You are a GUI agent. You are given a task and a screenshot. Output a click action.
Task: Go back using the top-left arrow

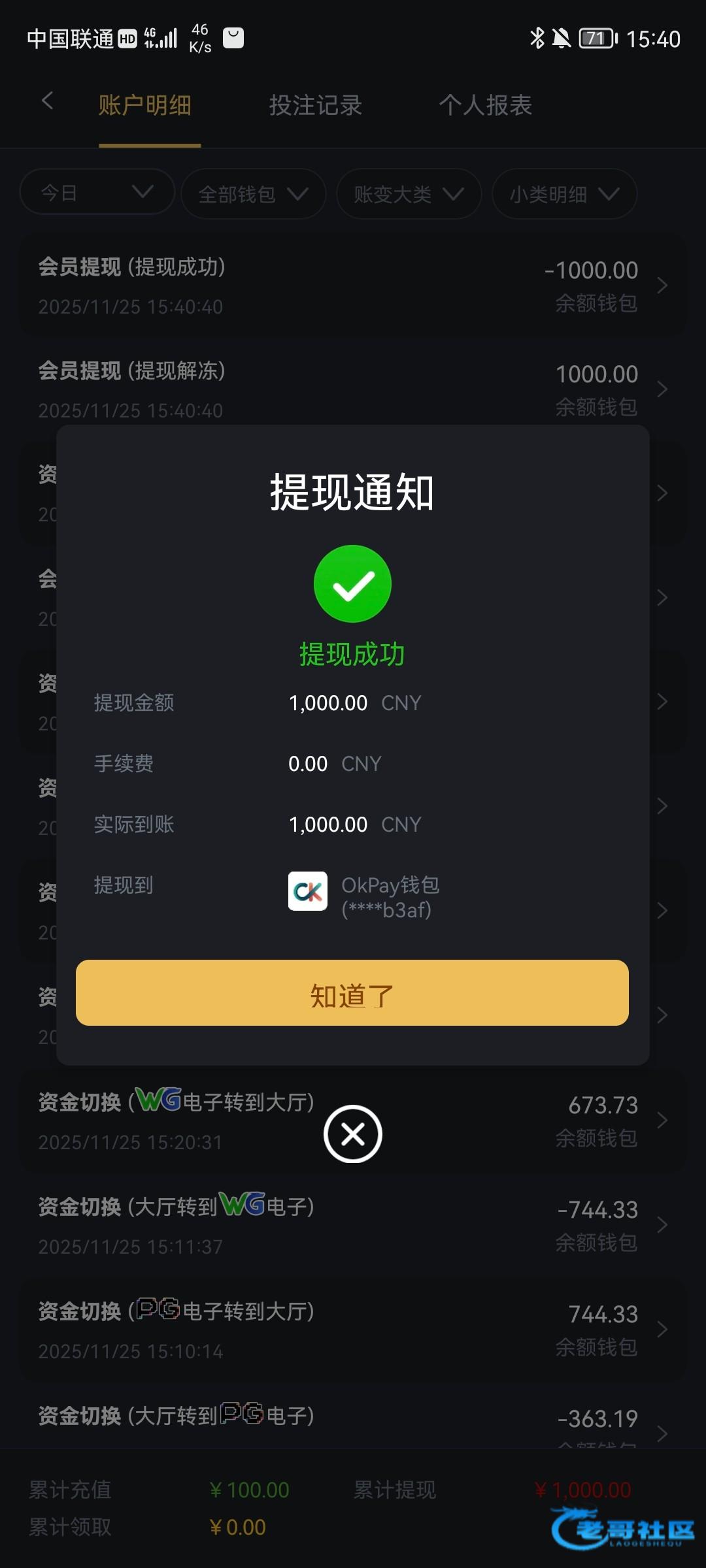pyautogui.click(x=47, y=101)
